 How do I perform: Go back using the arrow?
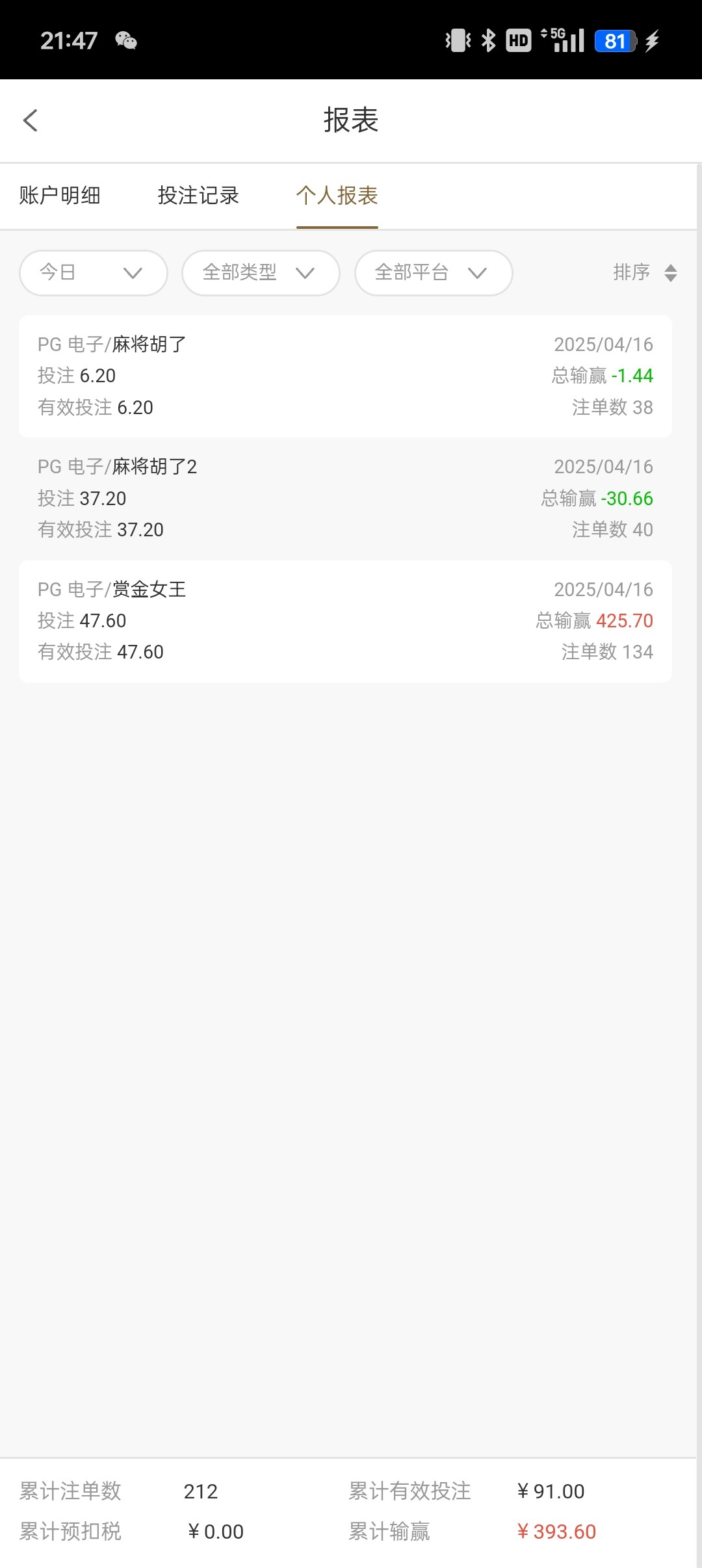click(31, 120)
